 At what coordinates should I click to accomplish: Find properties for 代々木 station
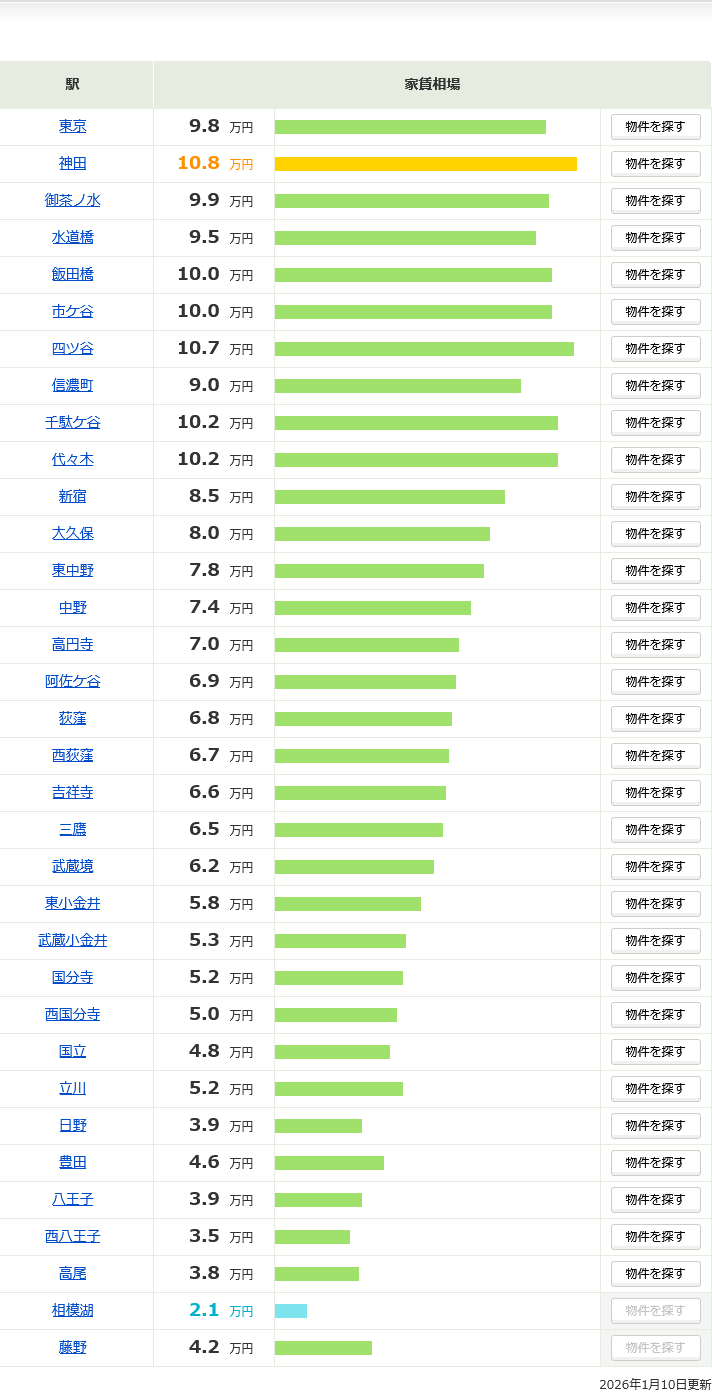coord(655,460)
